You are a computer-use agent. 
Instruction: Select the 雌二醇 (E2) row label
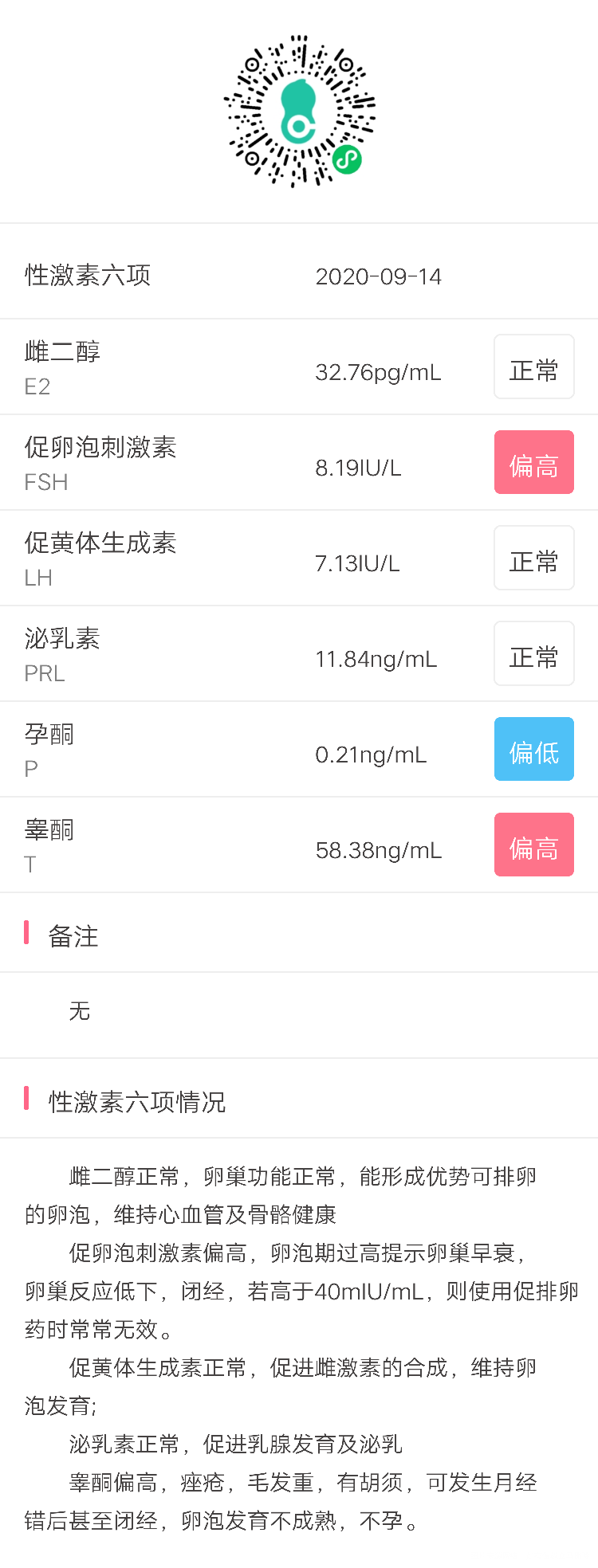coord(62,352)
